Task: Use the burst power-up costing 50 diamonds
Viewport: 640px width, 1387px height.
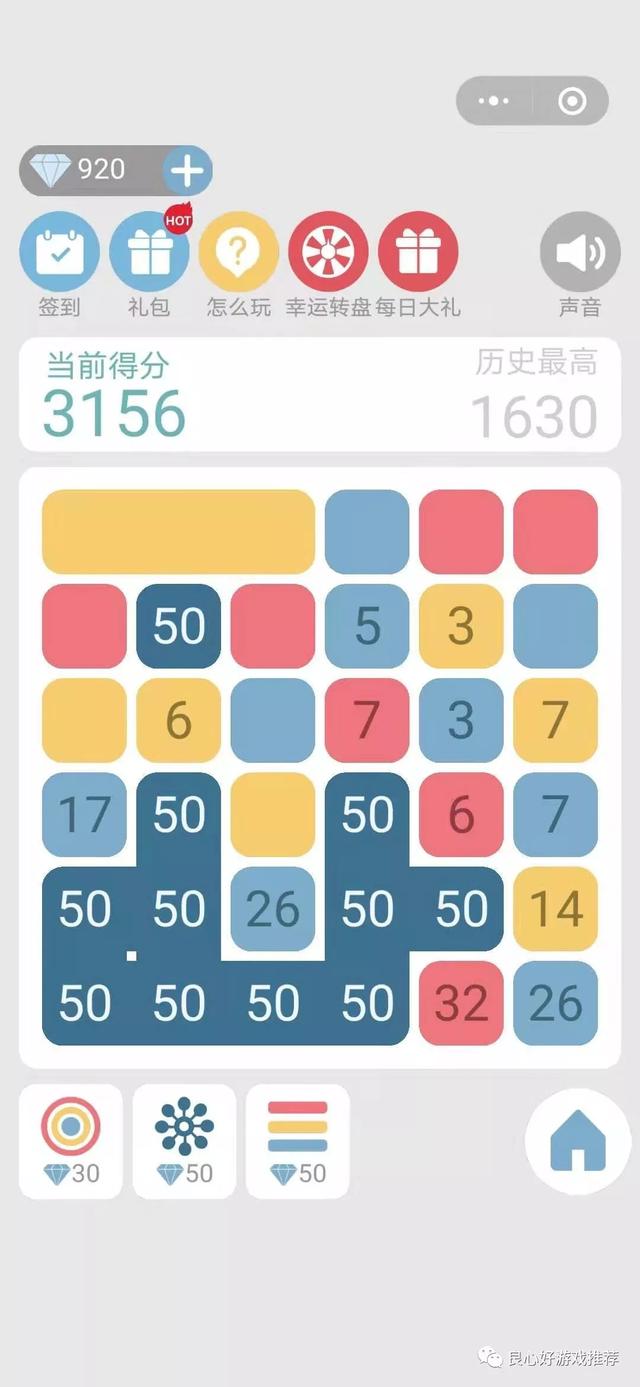Action: pos(184,1141)
